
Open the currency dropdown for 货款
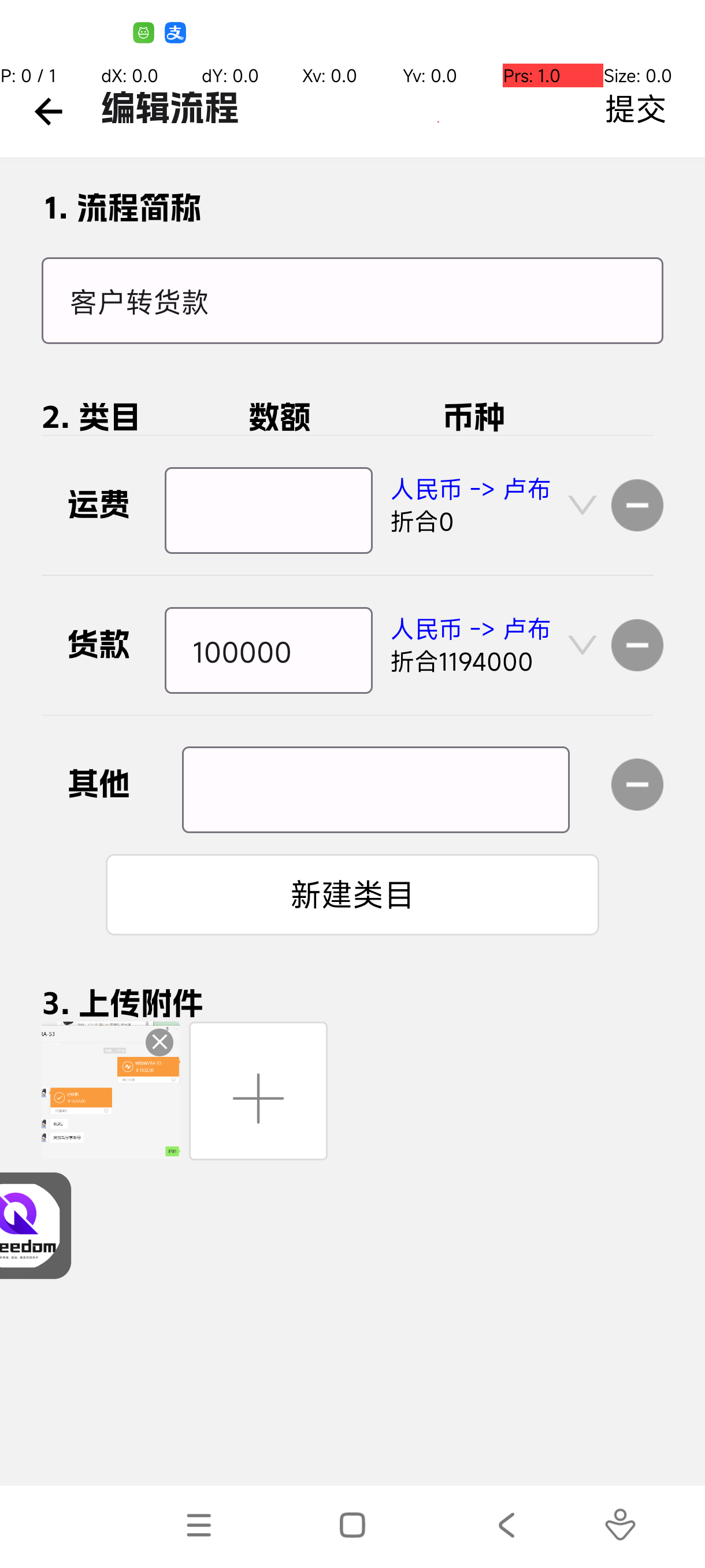582,645
